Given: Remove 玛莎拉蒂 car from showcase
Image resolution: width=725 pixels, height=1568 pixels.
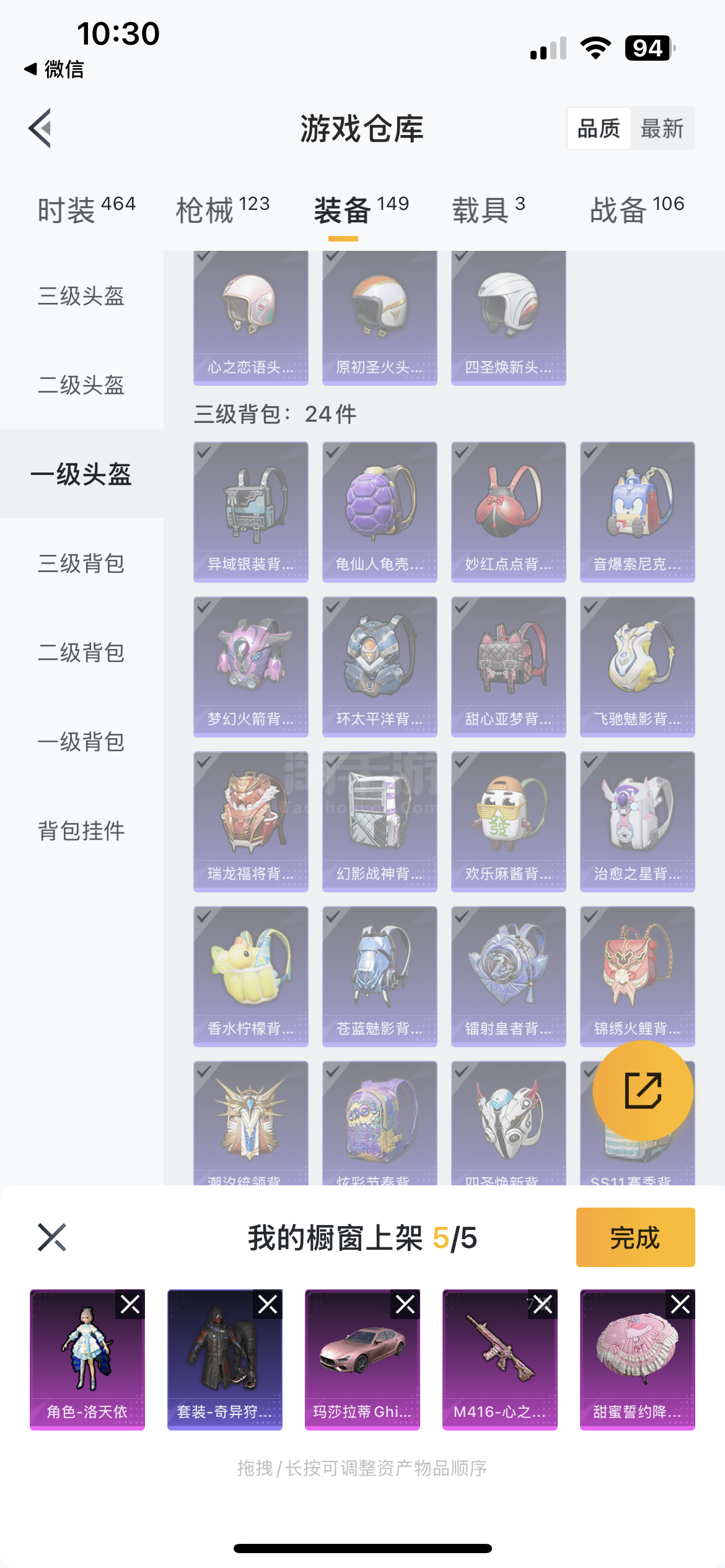Looking at the screenshot, I should click(x=405, y=1305).
